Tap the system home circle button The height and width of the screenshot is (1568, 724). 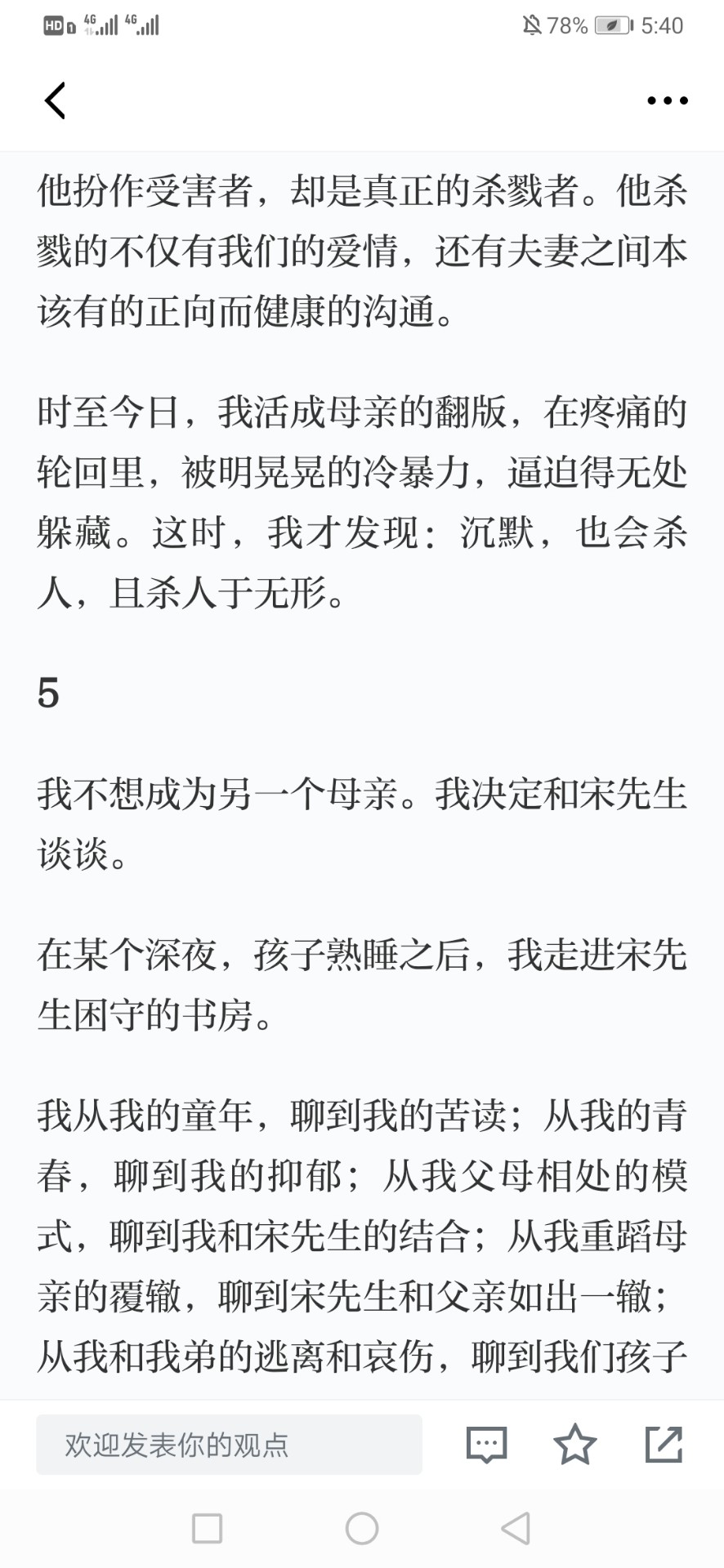362,1528
